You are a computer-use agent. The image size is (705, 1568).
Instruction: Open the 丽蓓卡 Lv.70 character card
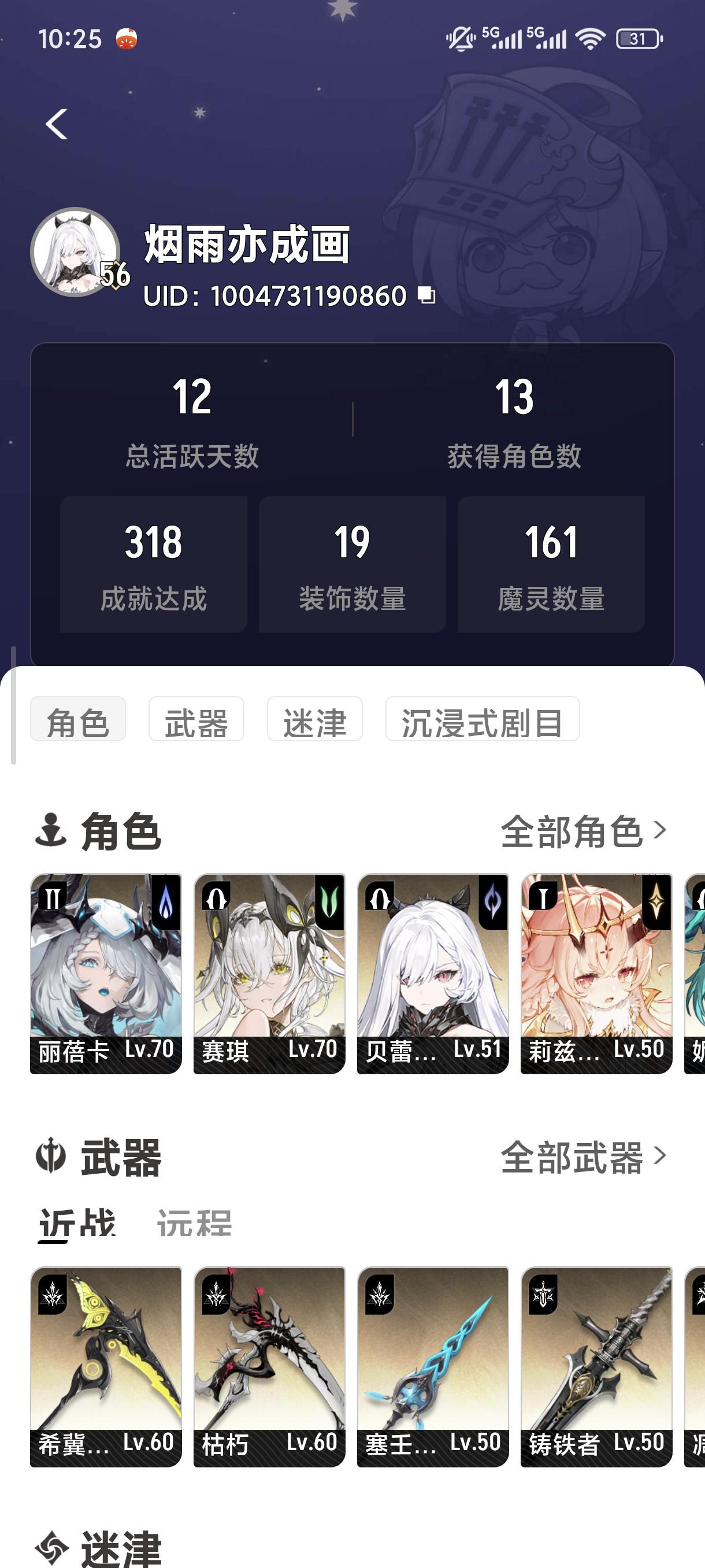pyautogui.click(x=106, y=972)
